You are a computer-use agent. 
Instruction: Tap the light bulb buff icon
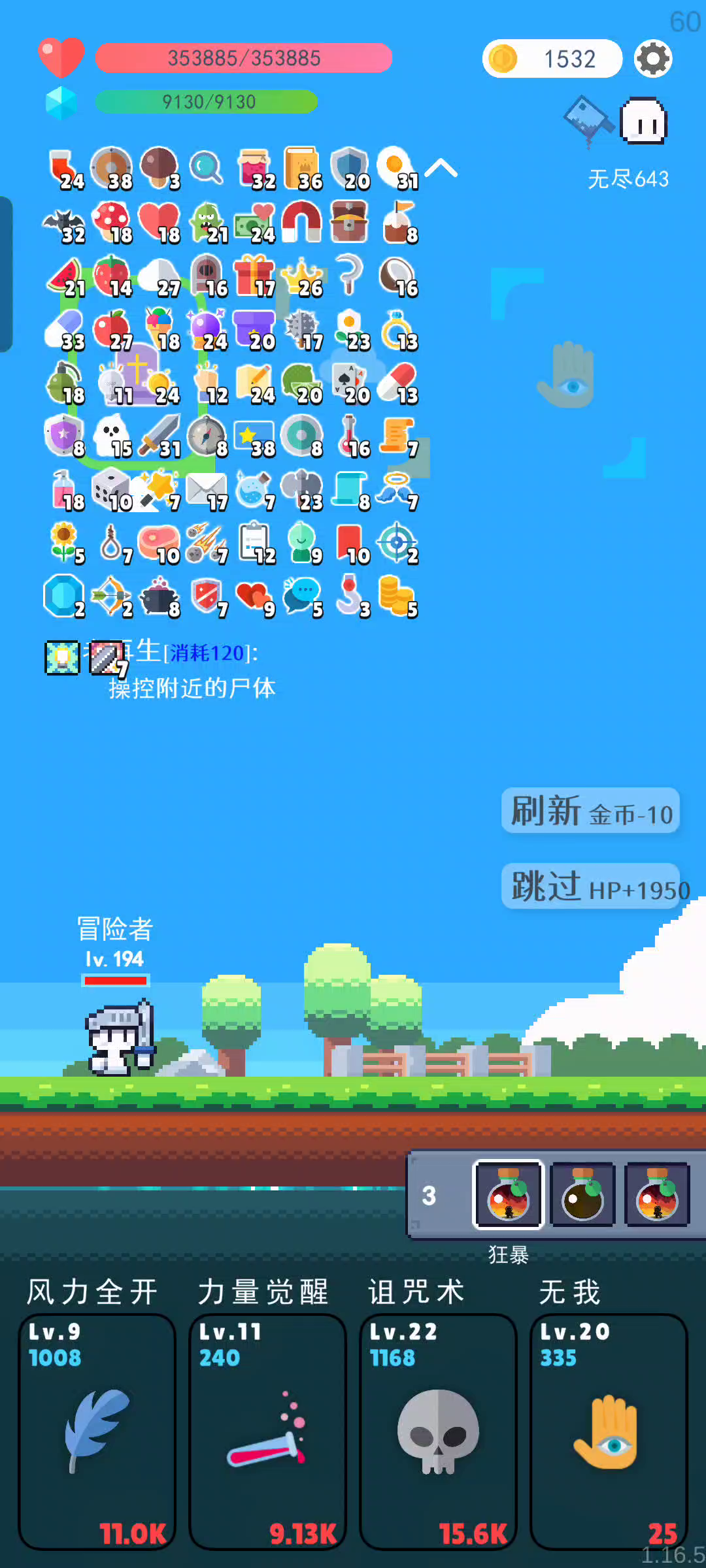62,658
